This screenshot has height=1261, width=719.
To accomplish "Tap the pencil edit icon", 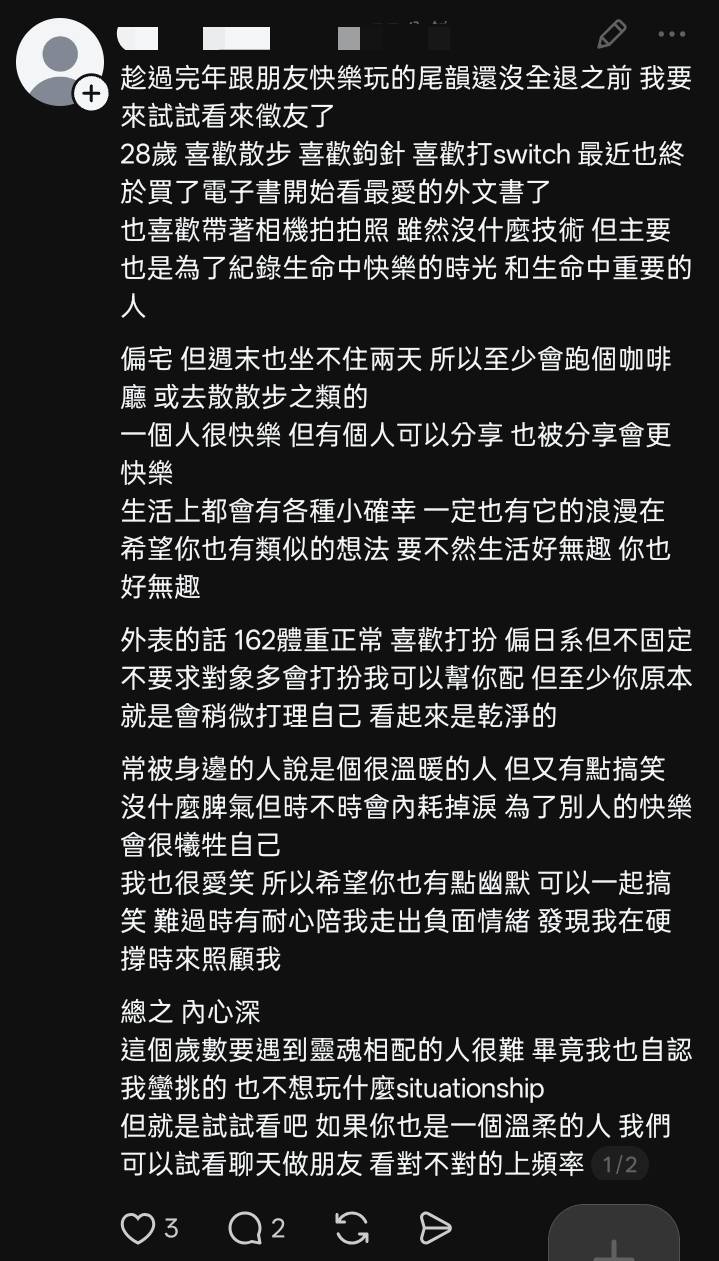I will pos(611,34).
